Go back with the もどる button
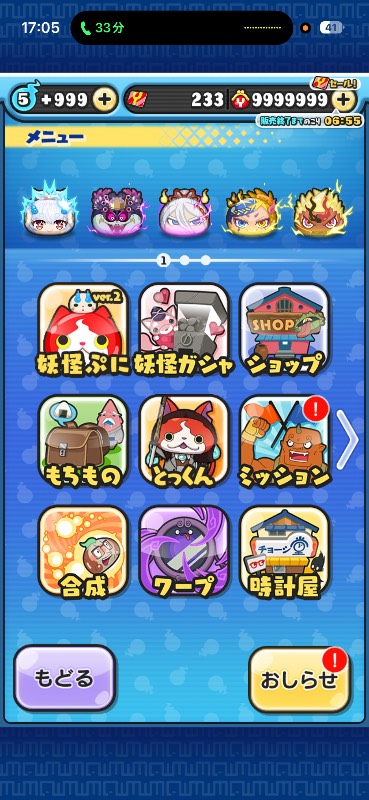This screenshot has width=369, height=800. click(x=64, y=679)
